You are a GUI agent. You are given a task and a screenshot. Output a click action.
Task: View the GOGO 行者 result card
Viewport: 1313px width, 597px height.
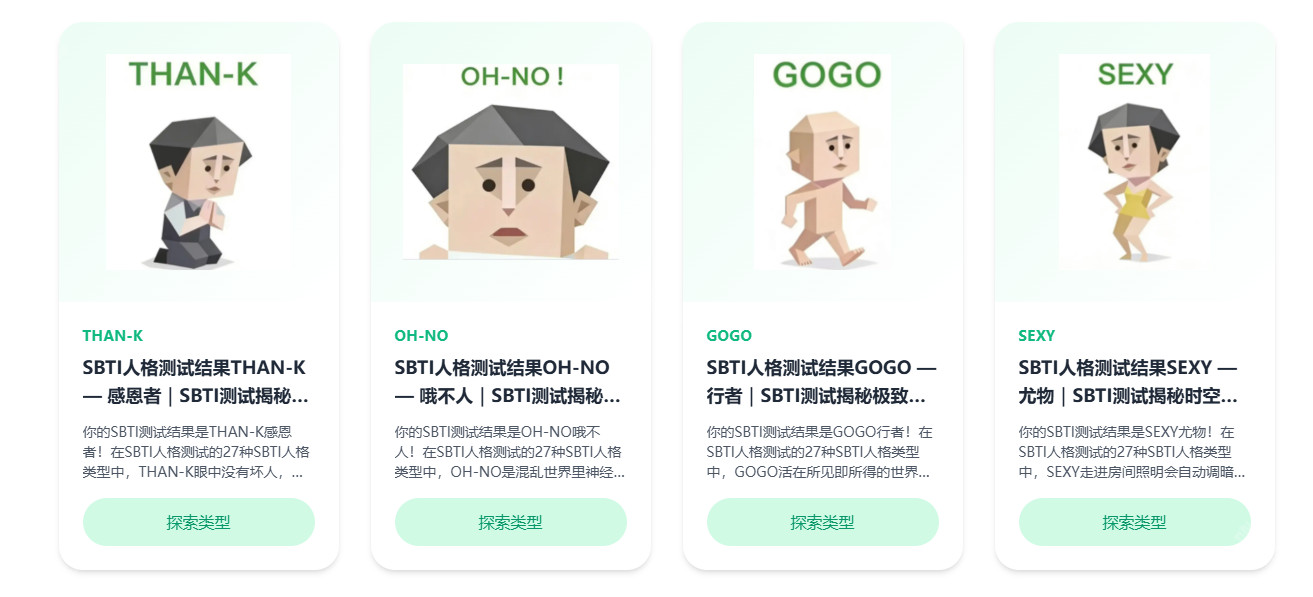(x=820, y=381)
